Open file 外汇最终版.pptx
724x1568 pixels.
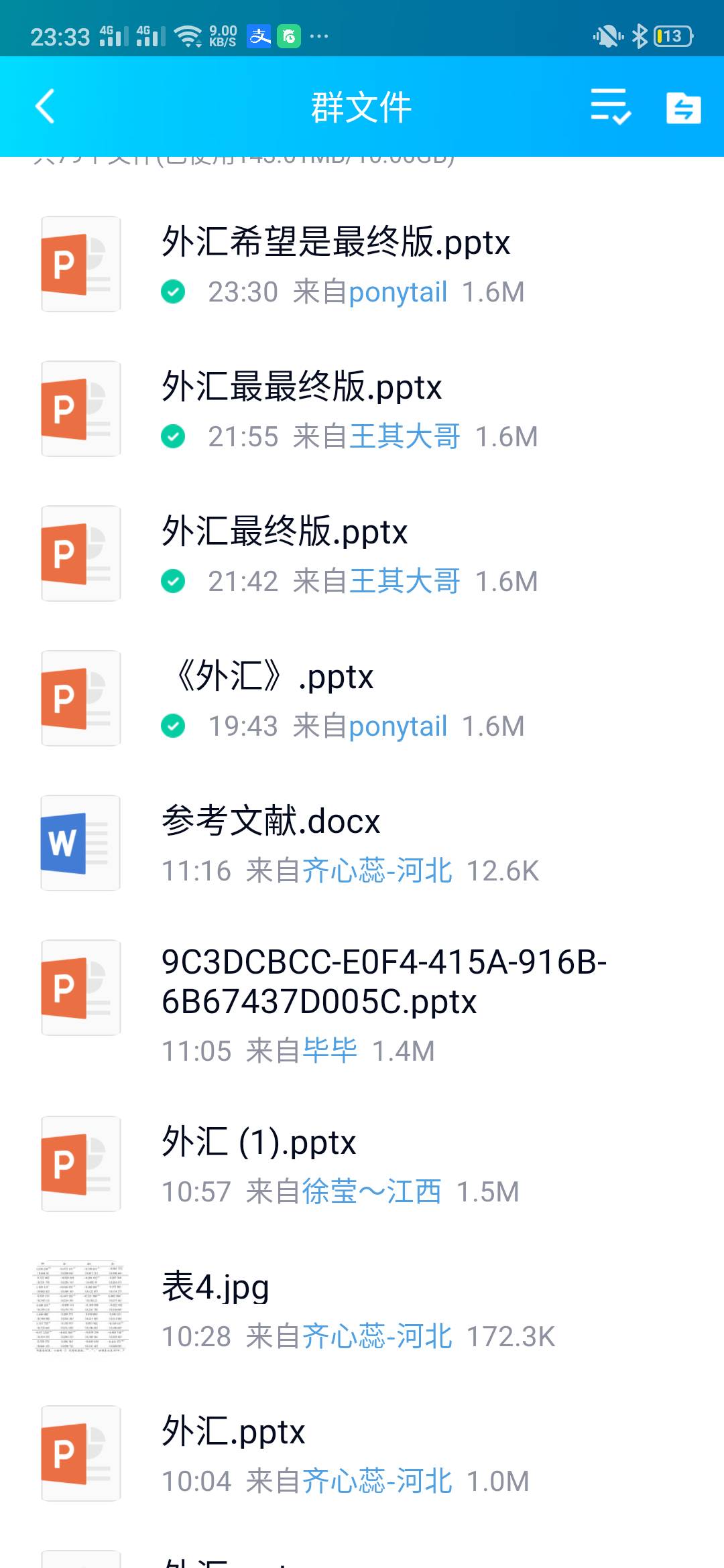pyautogui.click(x=284, y=532)
